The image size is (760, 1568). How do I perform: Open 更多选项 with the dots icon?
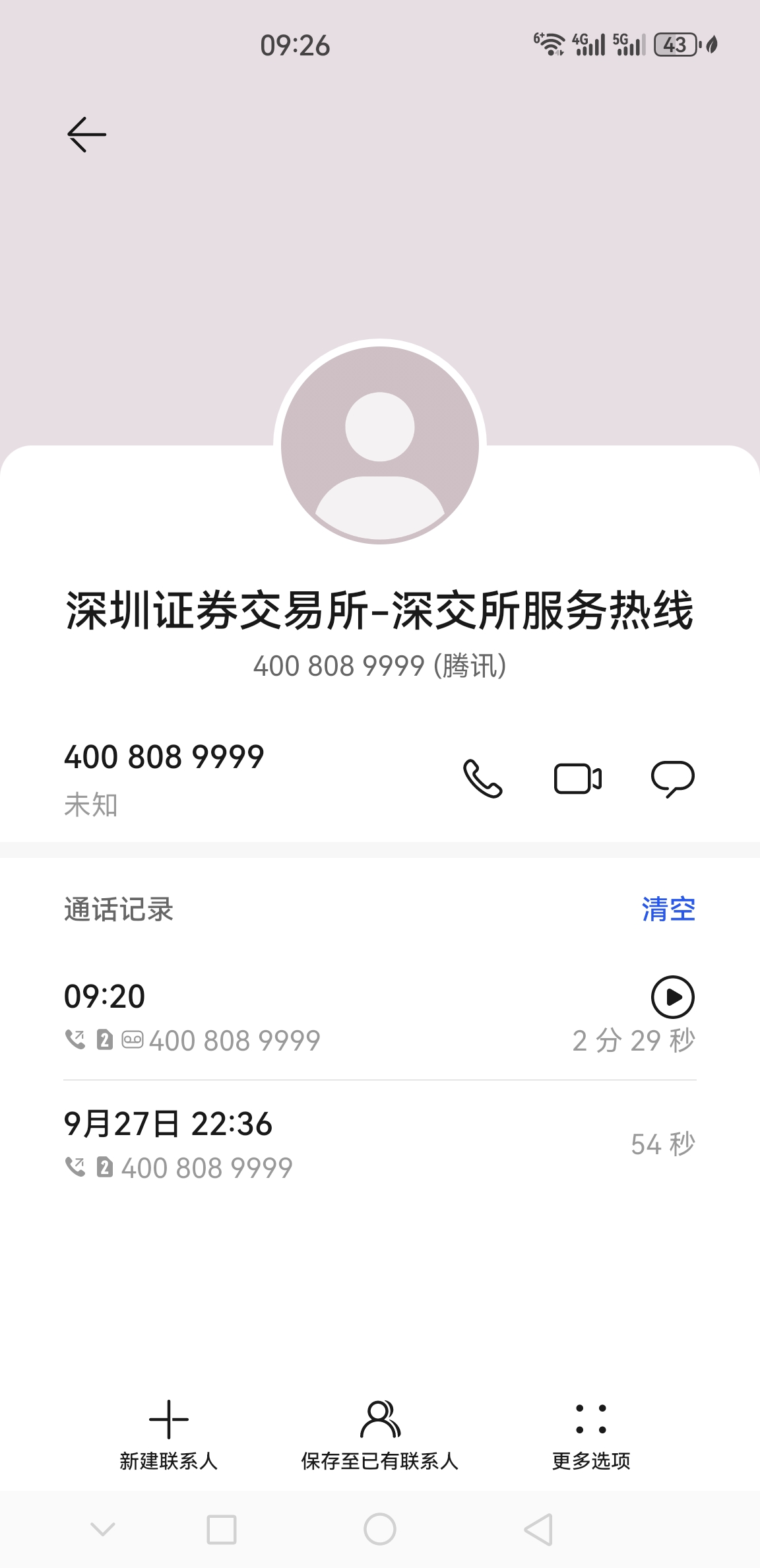pos(590,1419)
